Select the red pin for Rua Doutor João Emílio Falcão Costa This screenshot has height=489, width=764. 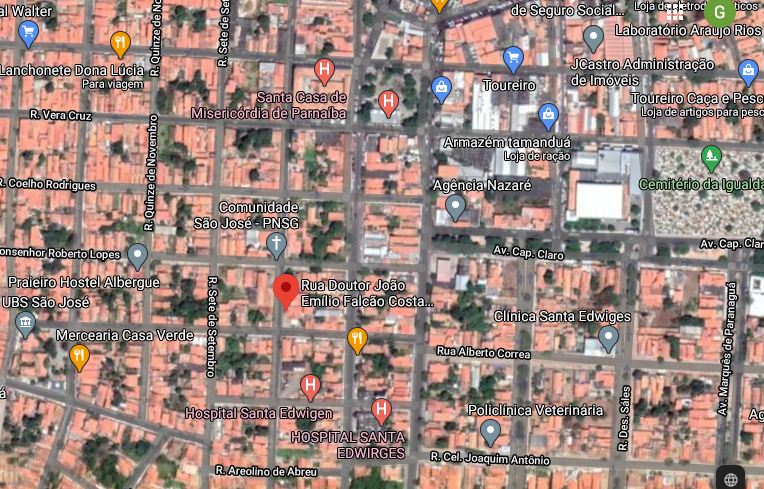(285, 289)
